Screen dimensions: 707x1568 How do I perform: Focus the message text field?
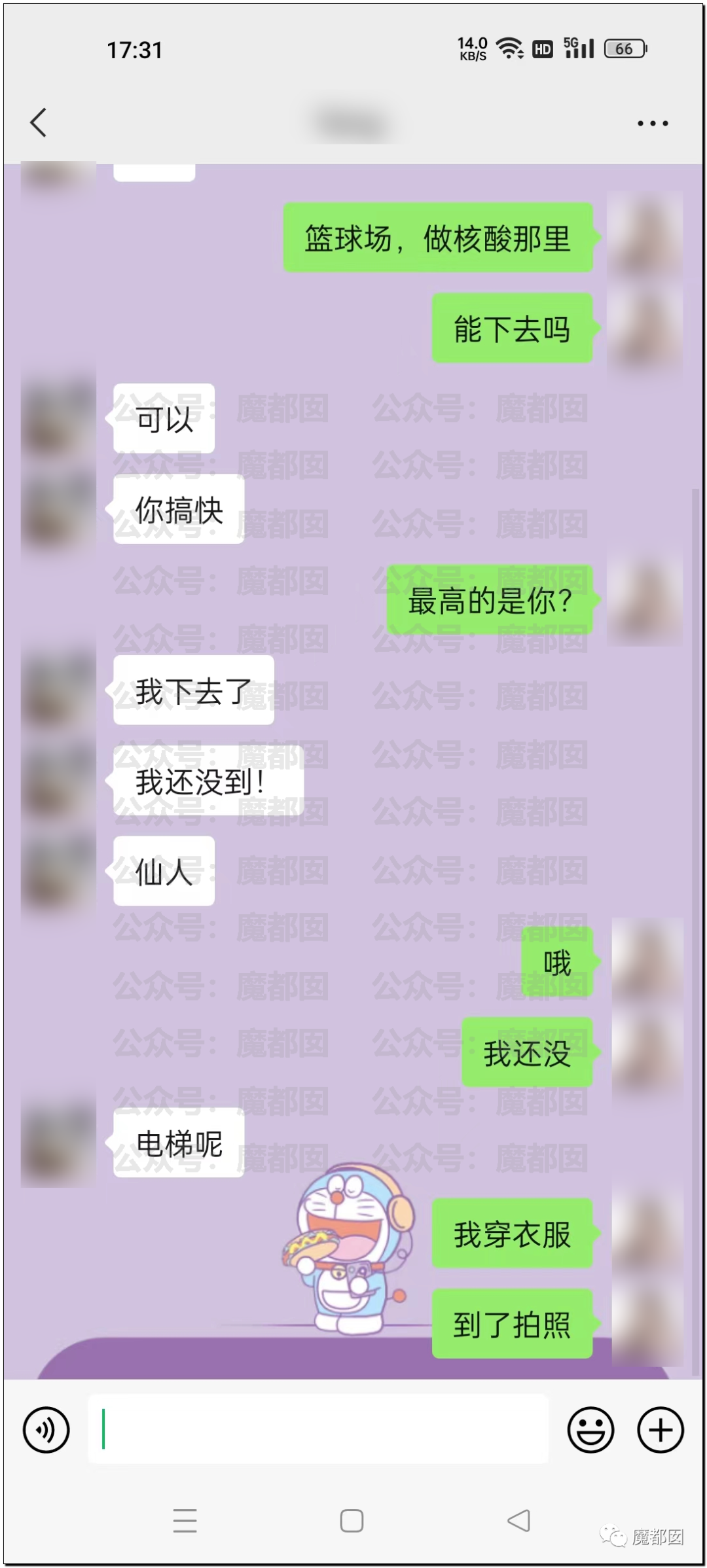tap(318, 1429)
